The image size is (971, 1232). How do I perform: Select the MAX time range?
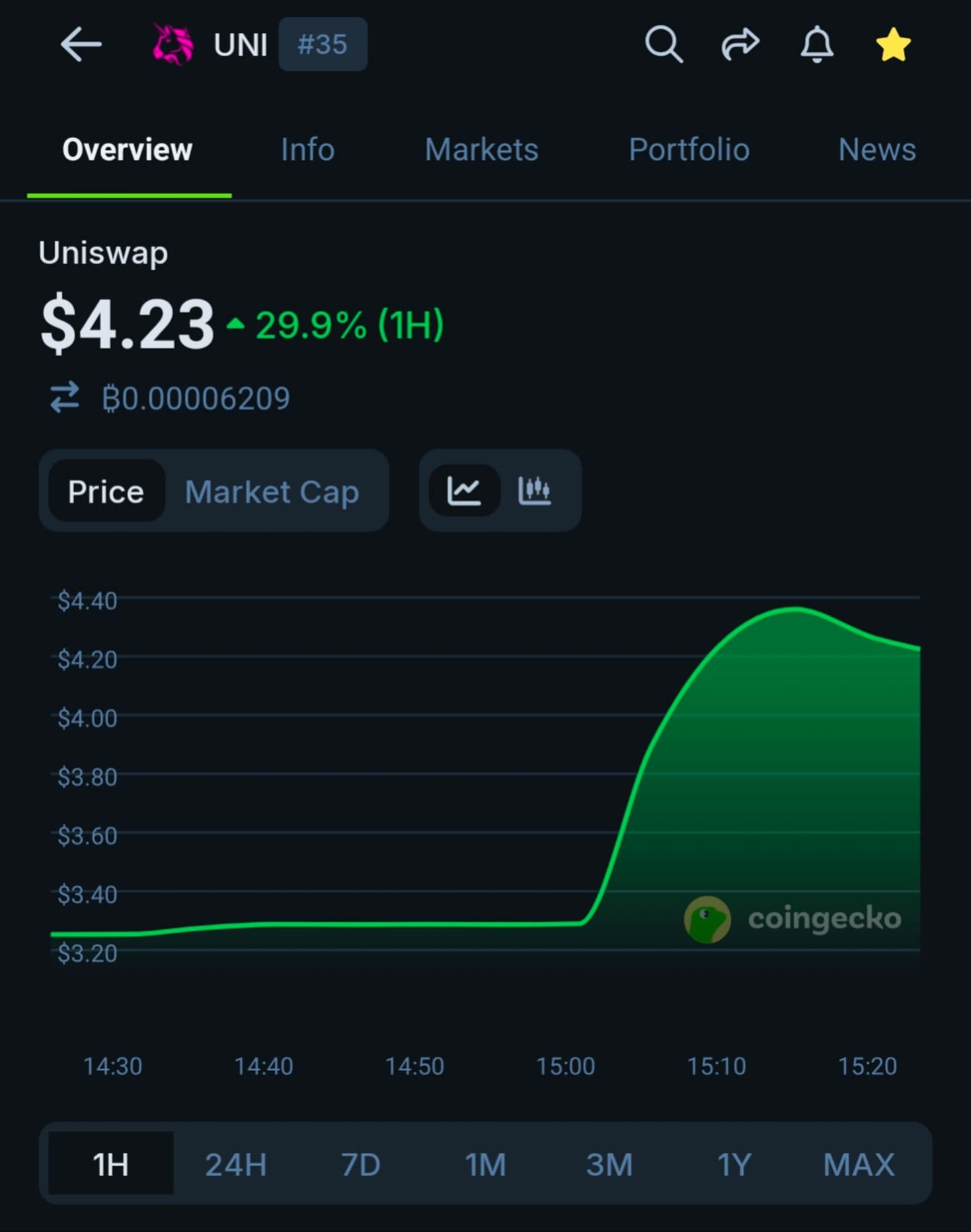pyautogui.click(x=859, y=1164)
